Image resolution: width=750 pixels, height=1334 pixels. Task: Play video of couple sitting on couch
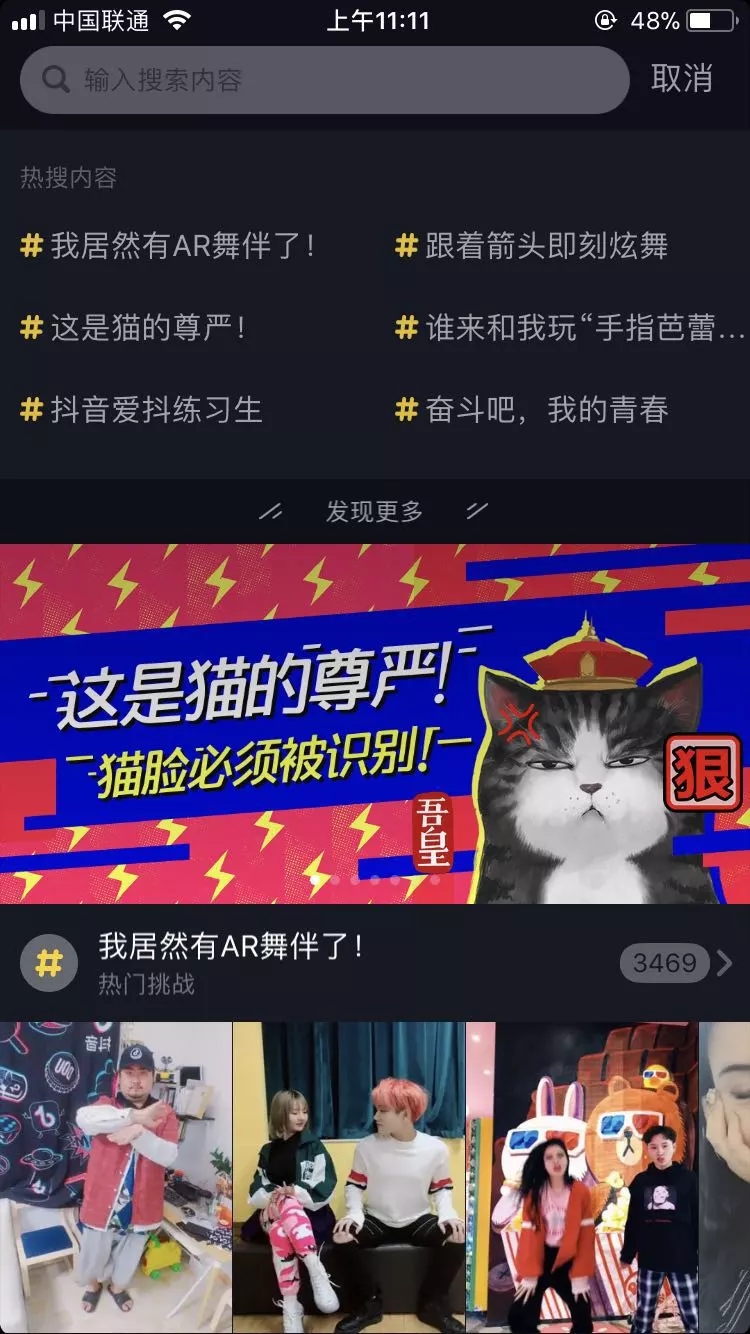click(349, 1178)
